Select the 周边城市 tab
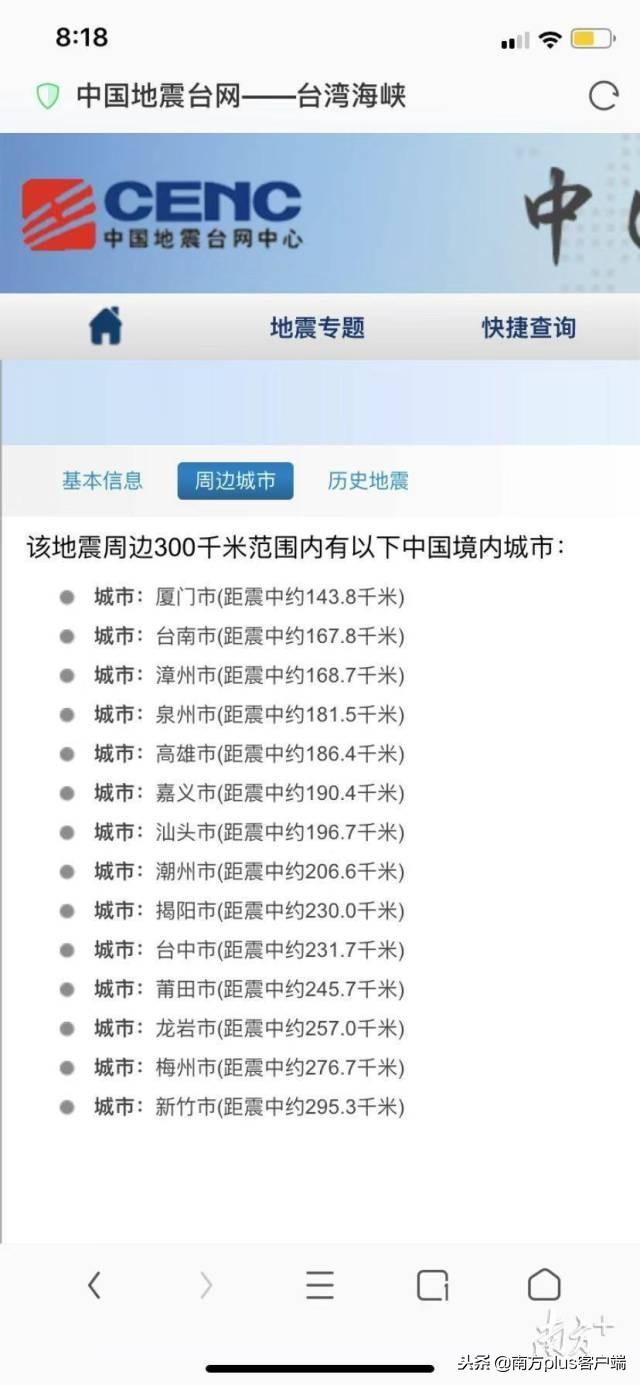640x1385 pixels. (x=235, y=481)
